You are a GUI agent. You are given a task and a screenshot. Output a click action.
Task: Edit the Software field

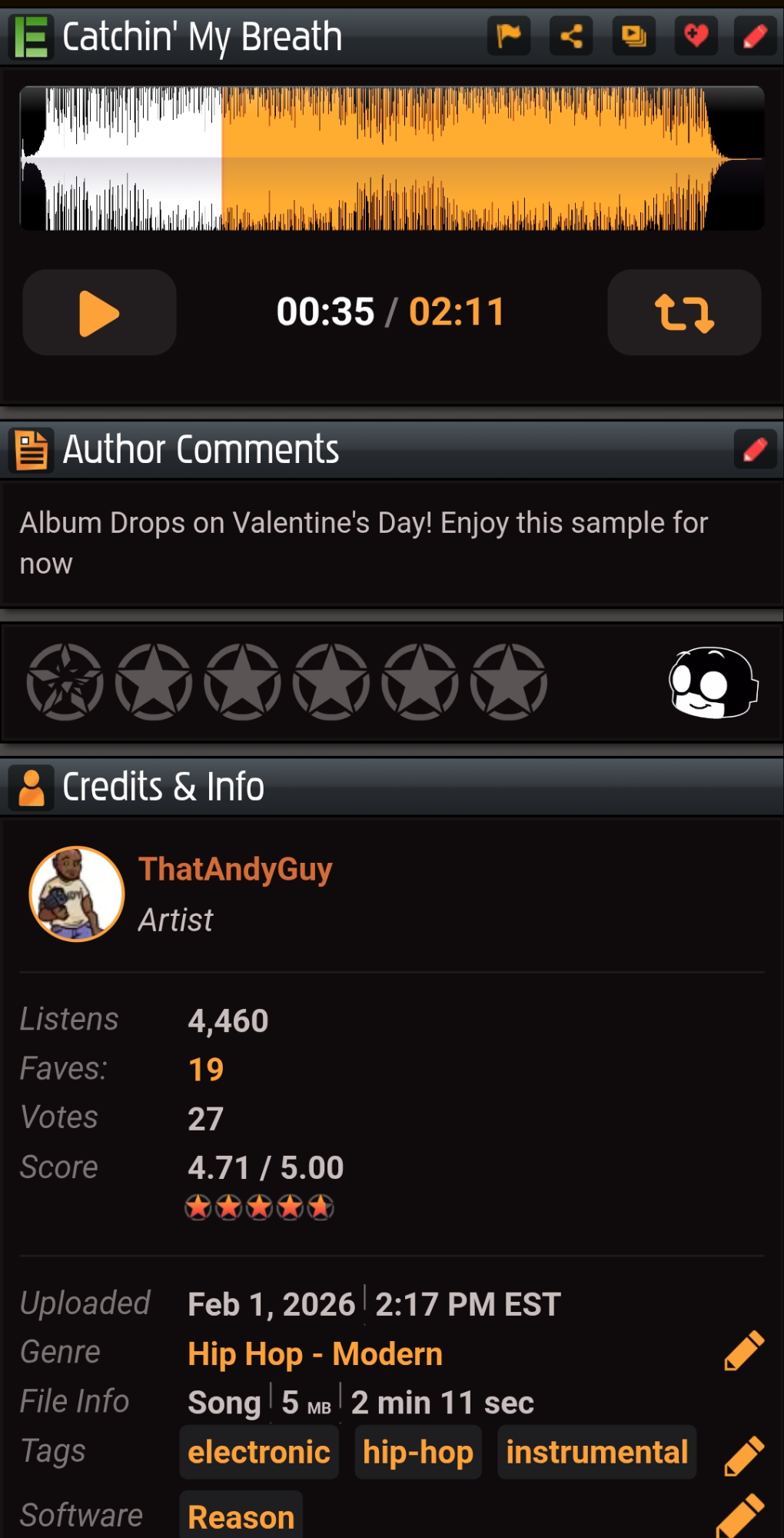[x=741, y=1516]
